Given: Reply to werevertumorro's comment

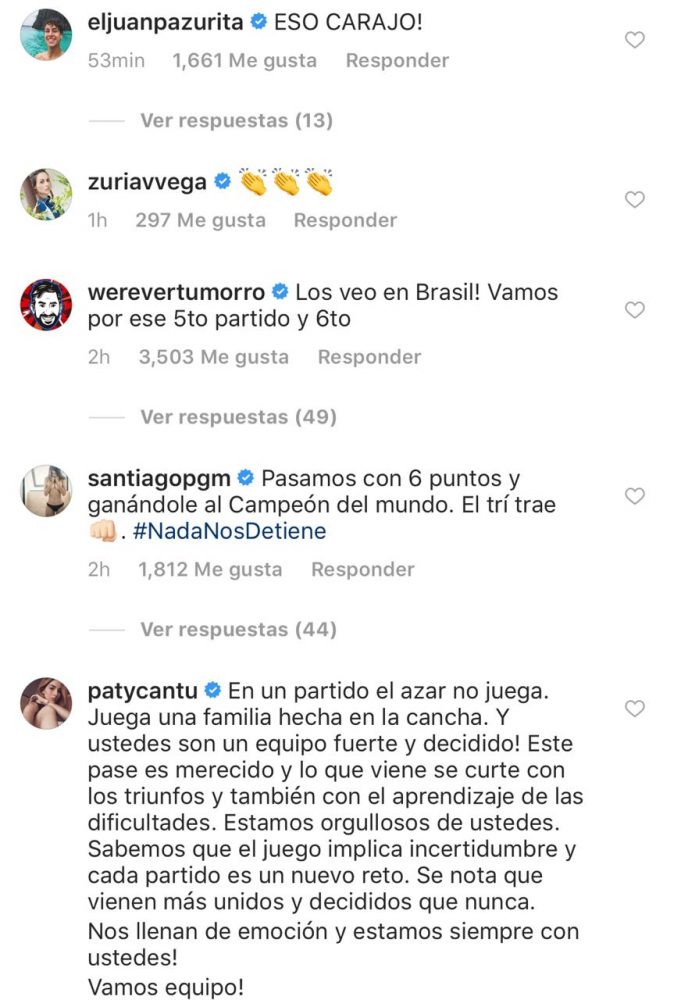Looking at the screenshot, I should click(x=367, y=357).
